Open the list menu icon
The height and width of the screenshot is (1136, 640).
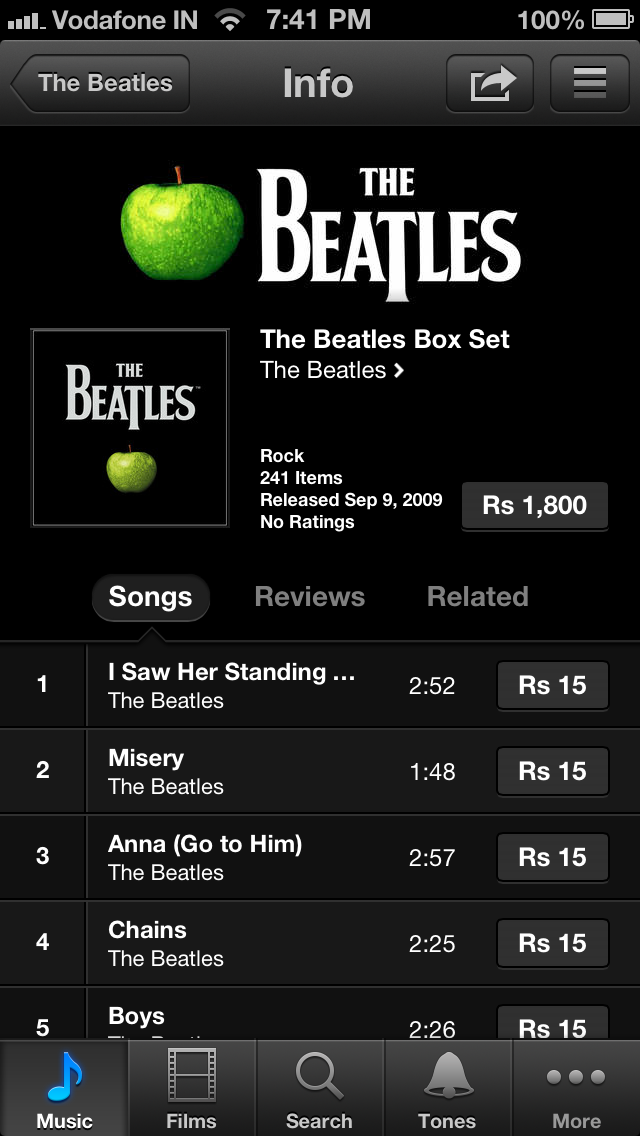[590, 83]
